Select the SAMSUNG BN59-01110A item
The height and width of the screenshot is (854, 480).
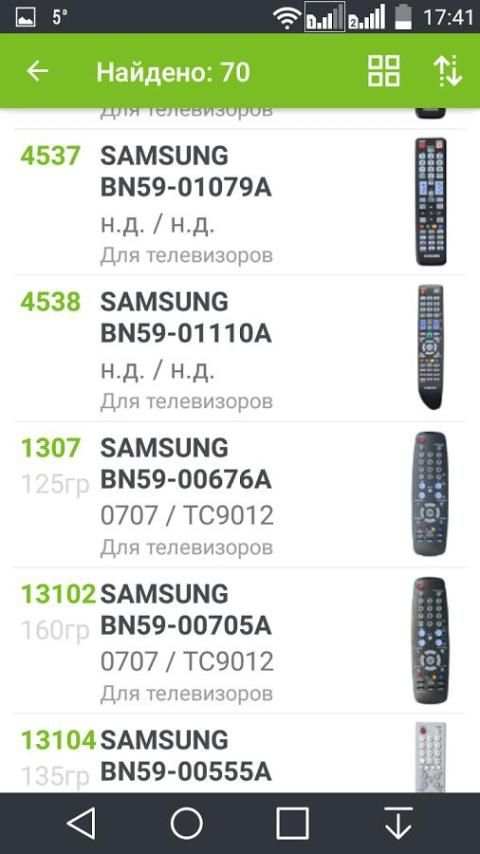[240, 349]
